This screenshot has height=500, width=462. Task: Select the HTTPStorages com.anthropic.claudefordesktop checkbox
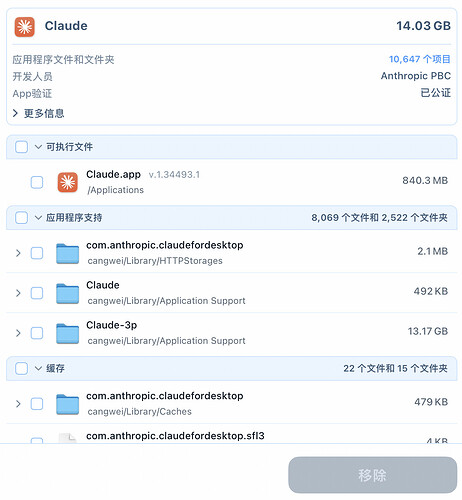click(x=37, y=253)
